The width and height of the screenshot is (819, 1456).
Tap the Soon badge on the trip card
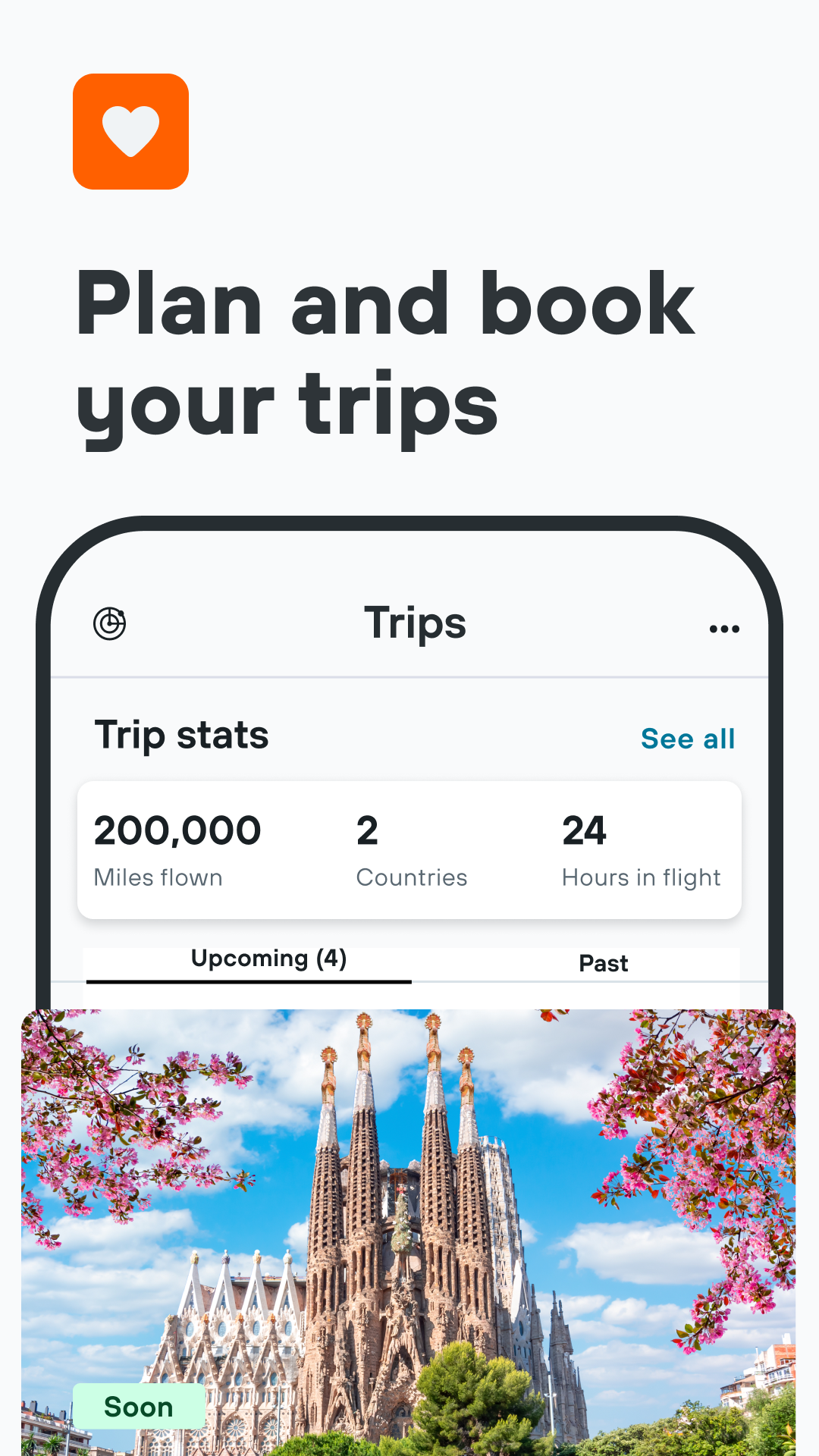[139, 1407]
